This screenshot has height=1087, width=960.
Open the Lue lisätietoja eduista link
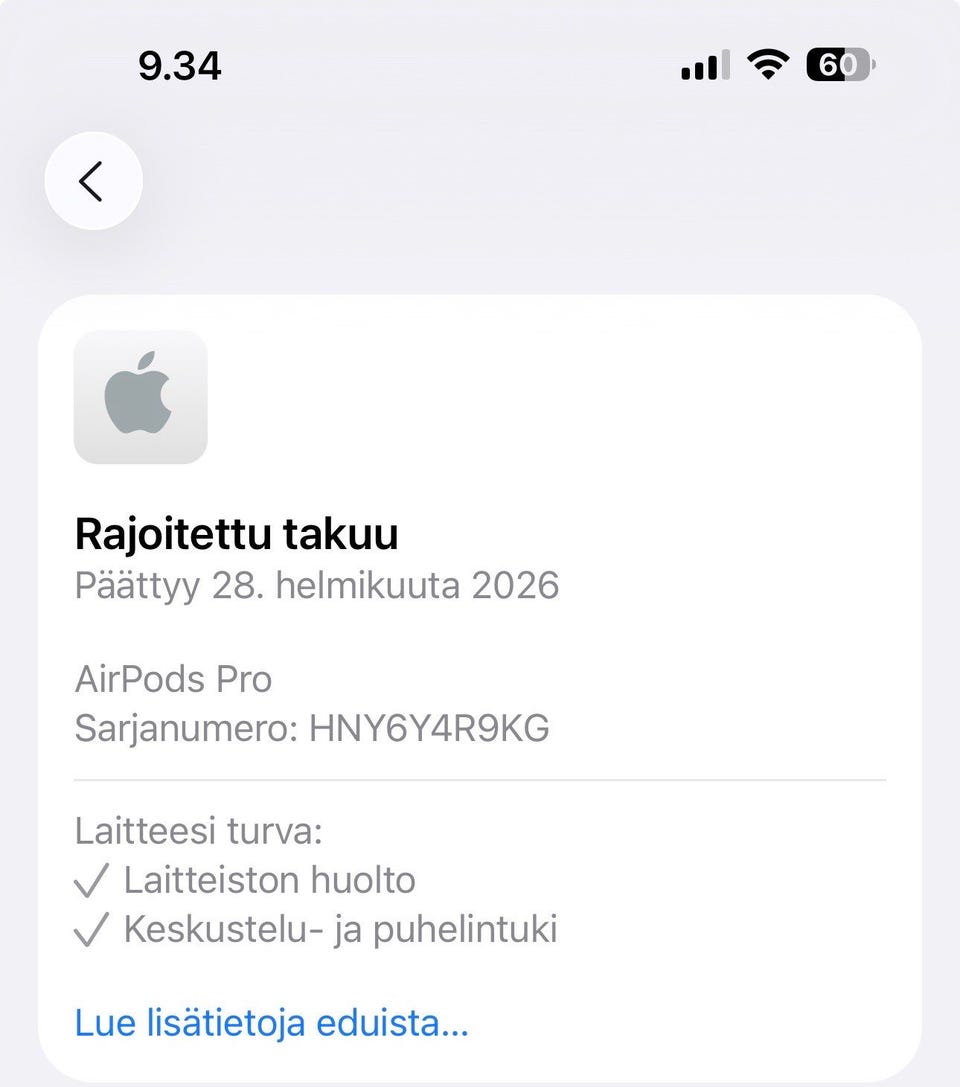(x=271, y=1022)
